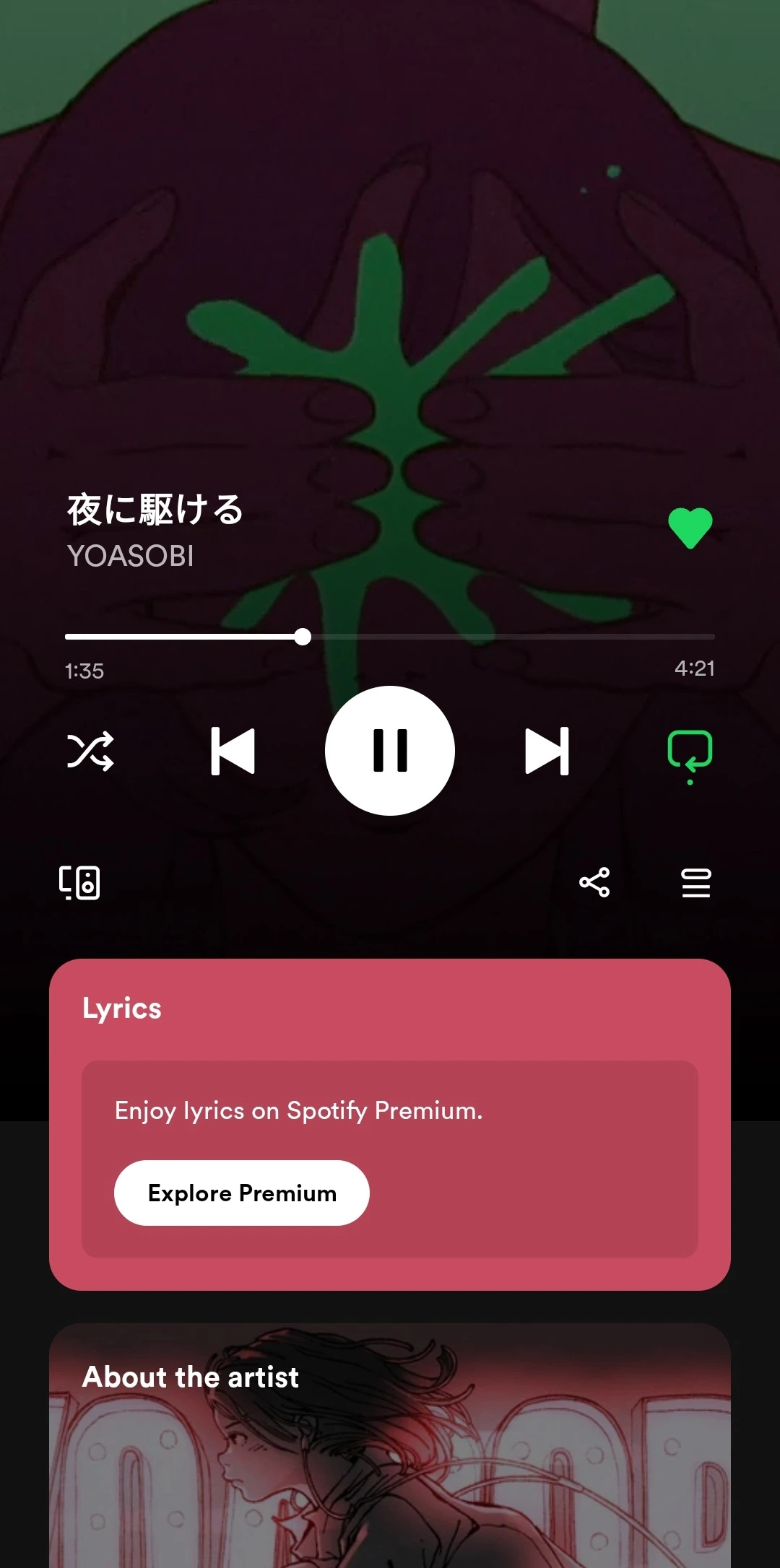Pause the current song
The height and width of the screenshot is (1568, 780).
pos(390,751)
